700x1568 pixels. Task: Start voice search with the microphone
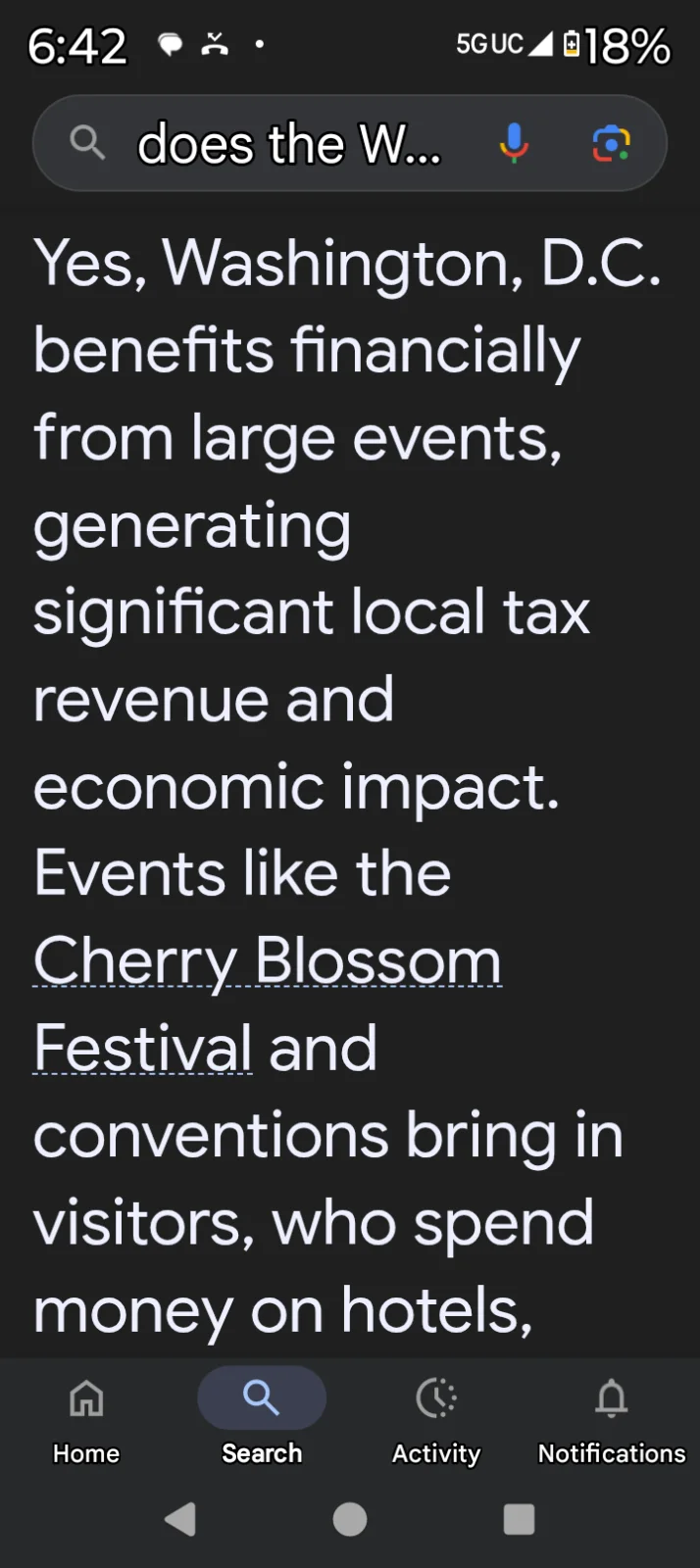(x=514, y=143)
